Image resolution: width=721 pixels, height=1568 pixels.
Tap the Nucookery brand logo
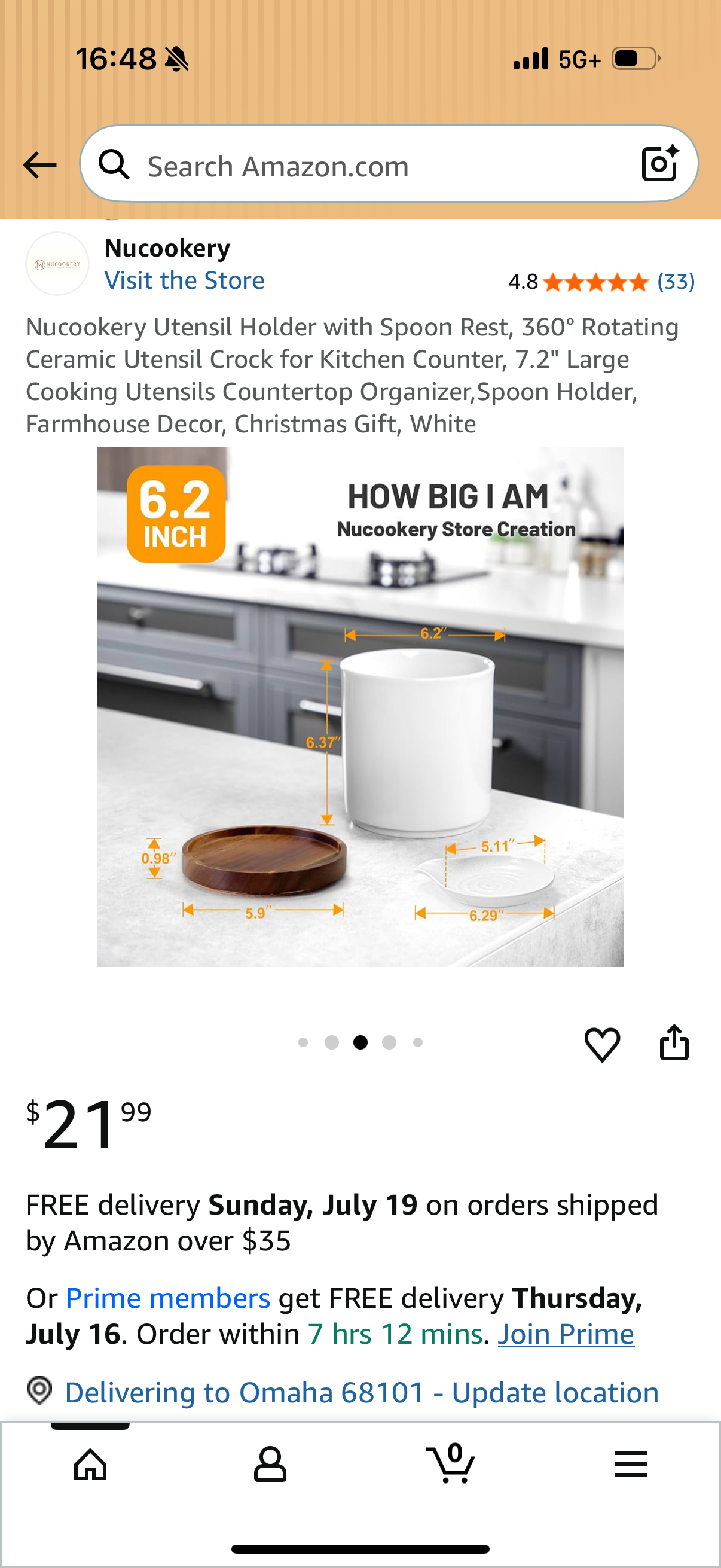tap(57, 264)
